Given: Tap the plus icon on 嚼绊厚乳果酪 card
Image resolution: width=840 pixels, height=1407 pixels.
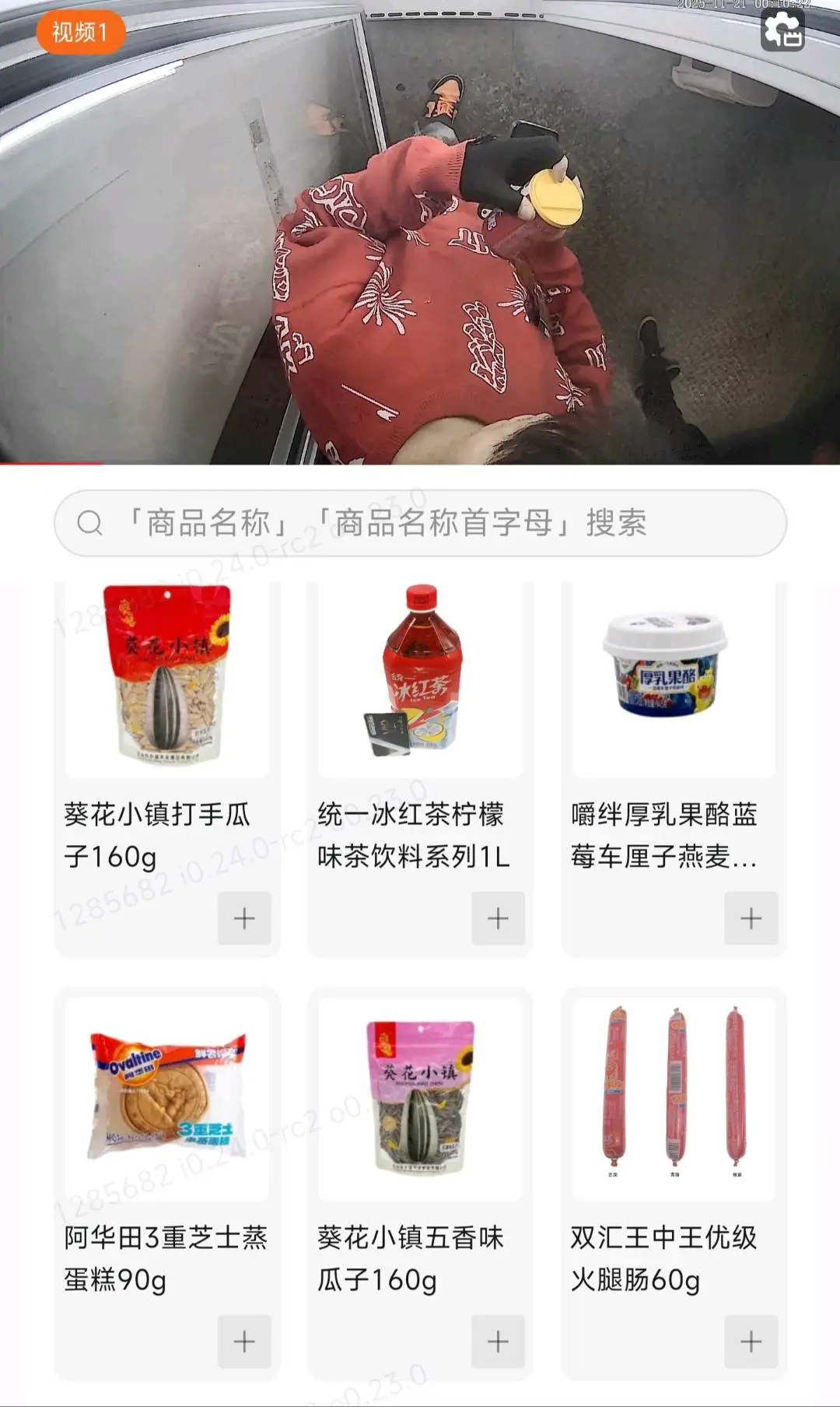Looking at the screenshot, I should pos(749,918).
